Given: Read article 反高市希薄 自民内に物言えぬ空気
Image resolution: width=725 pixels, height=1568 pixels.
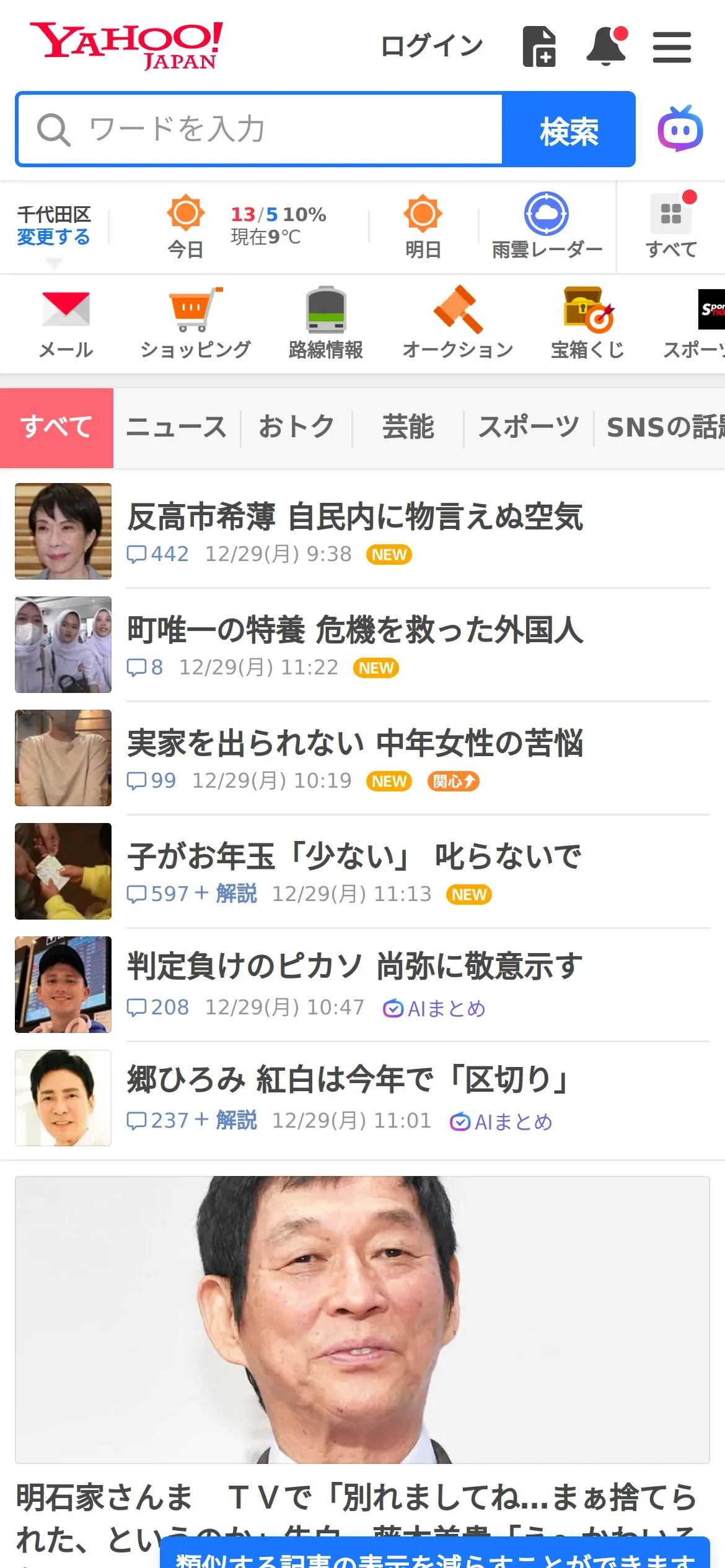Looking at the screenshot, I should 354,517.
